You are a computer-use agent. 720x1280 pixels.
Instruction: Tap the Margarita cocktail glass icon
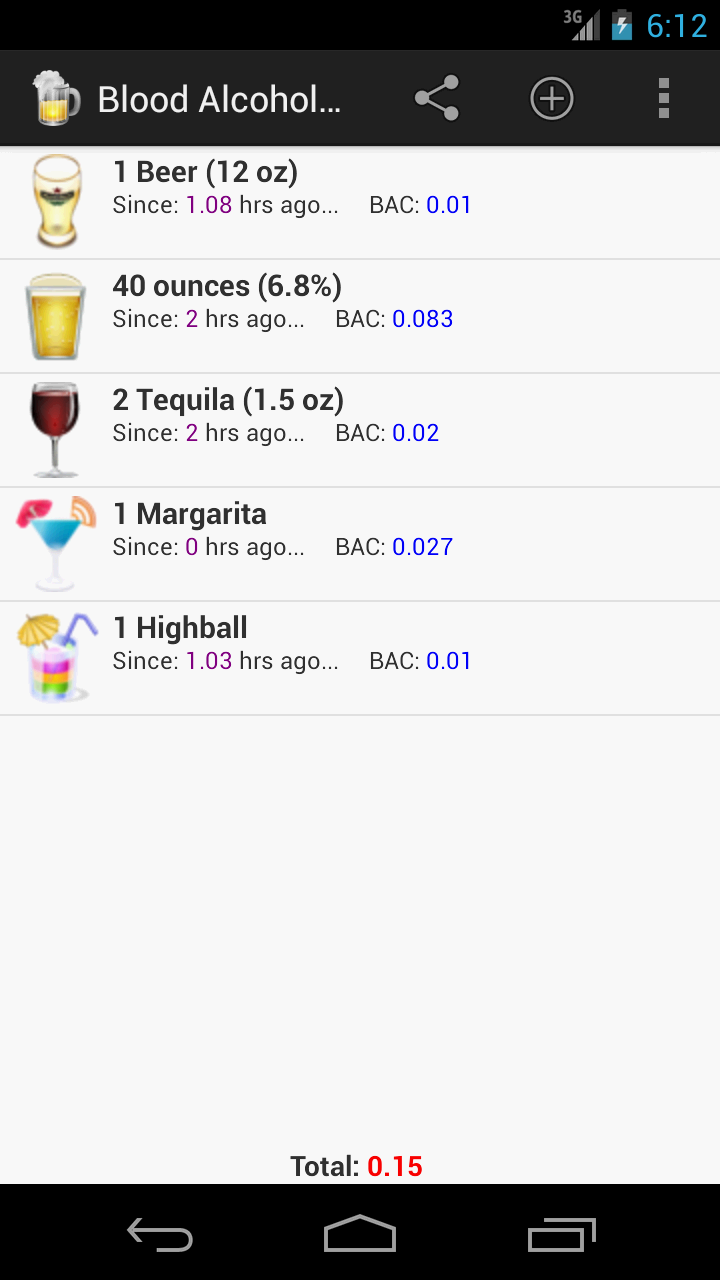(x=56, y=543)
